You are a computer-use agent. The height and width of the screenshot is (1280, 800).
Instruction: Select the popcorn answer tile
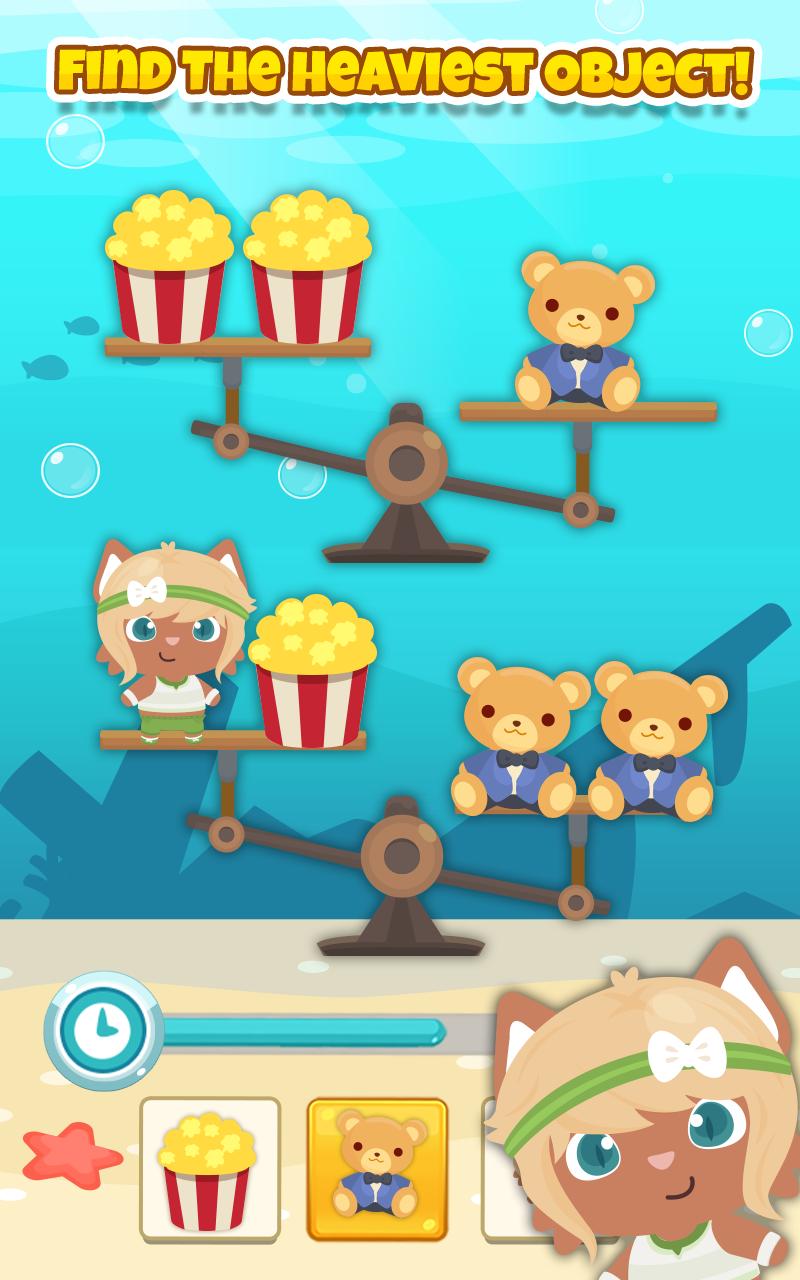click(x=210, y=1168)
